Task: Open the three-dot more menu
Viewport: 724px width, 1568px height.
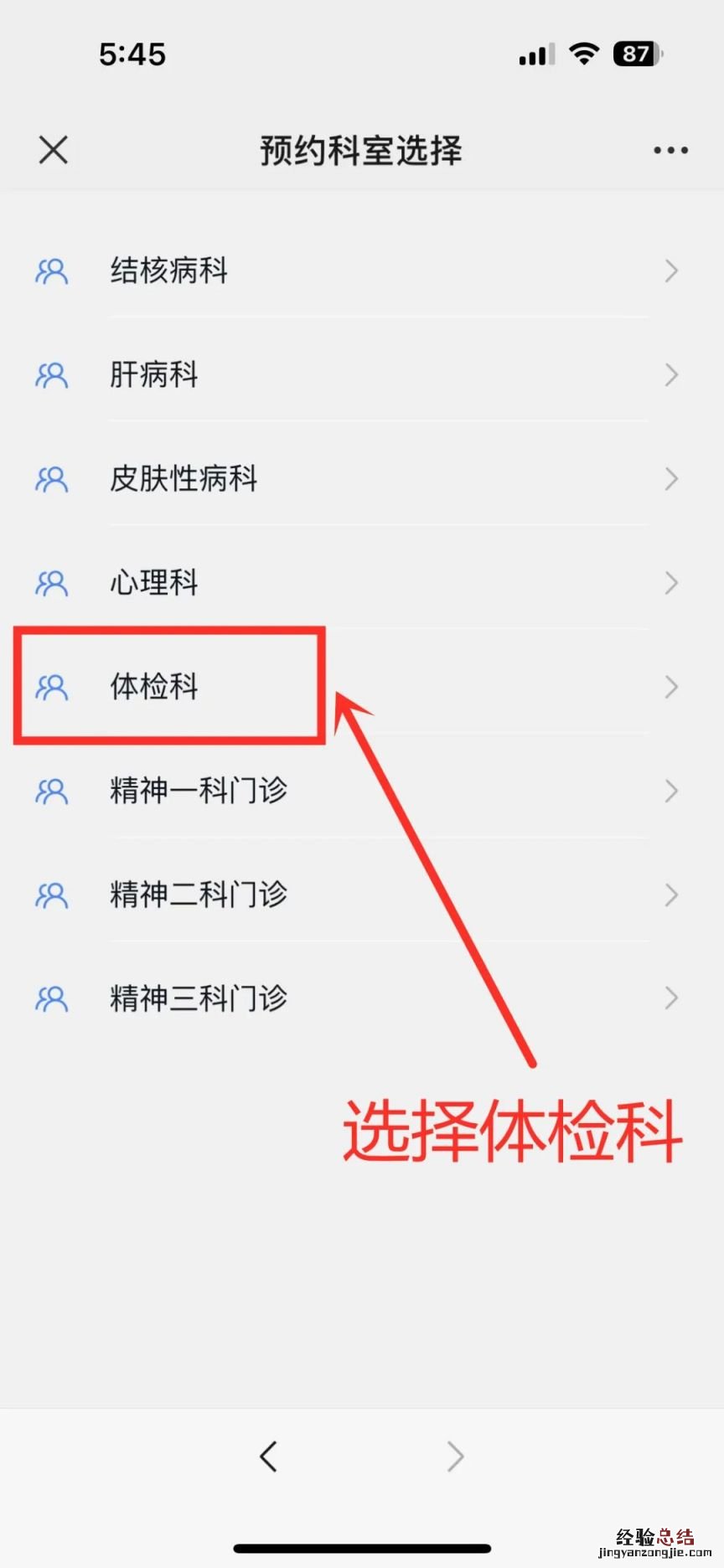Action: (x=670, y=151)
